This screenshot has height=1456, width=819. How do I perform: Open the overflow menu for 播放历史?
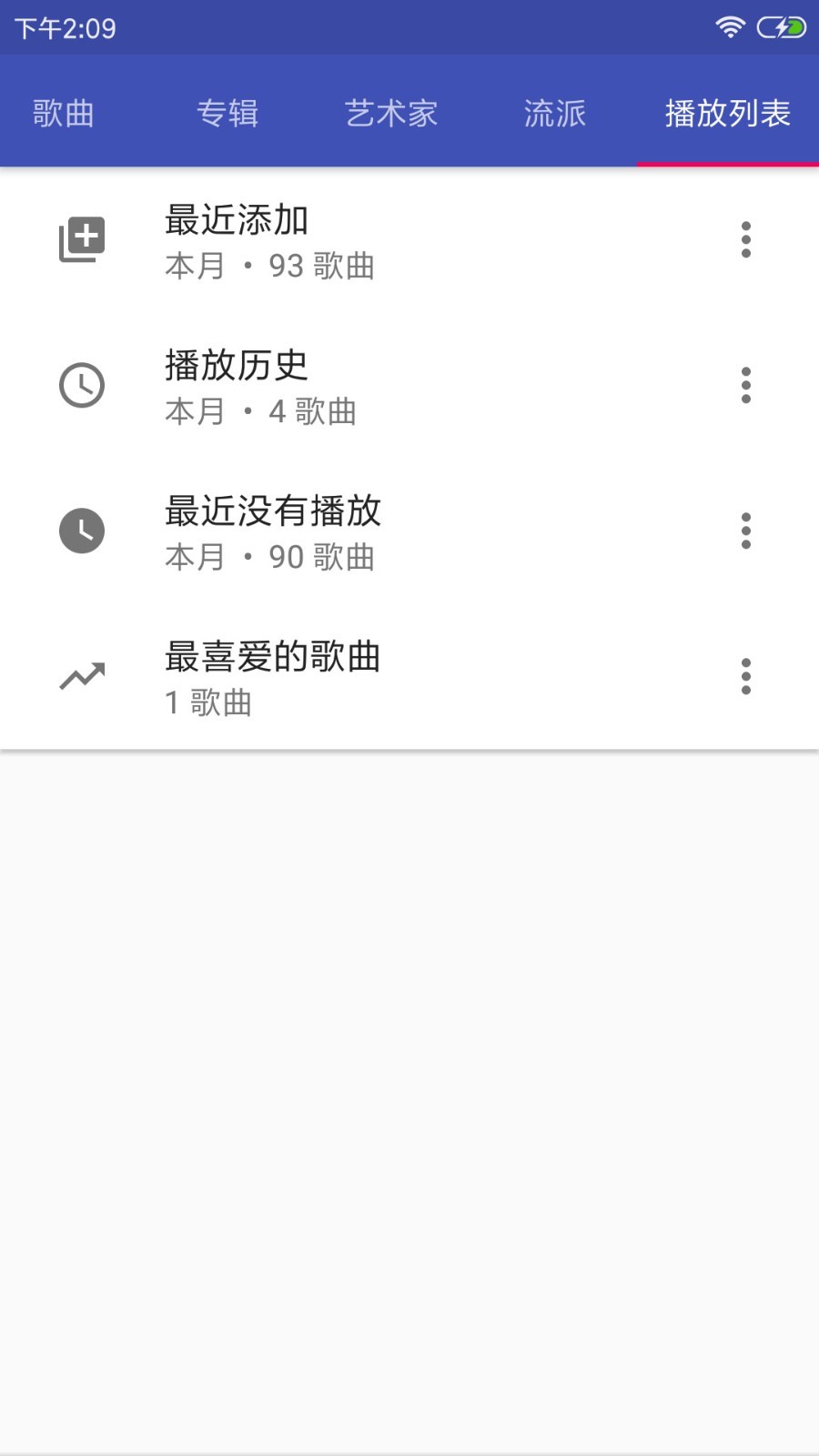pos(746,385)
